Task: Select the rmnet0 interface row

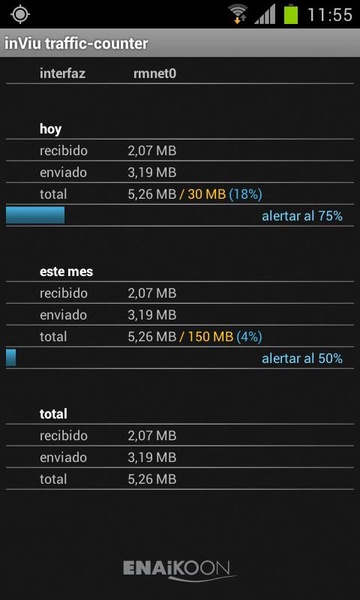Action: [x=180, y=73]
